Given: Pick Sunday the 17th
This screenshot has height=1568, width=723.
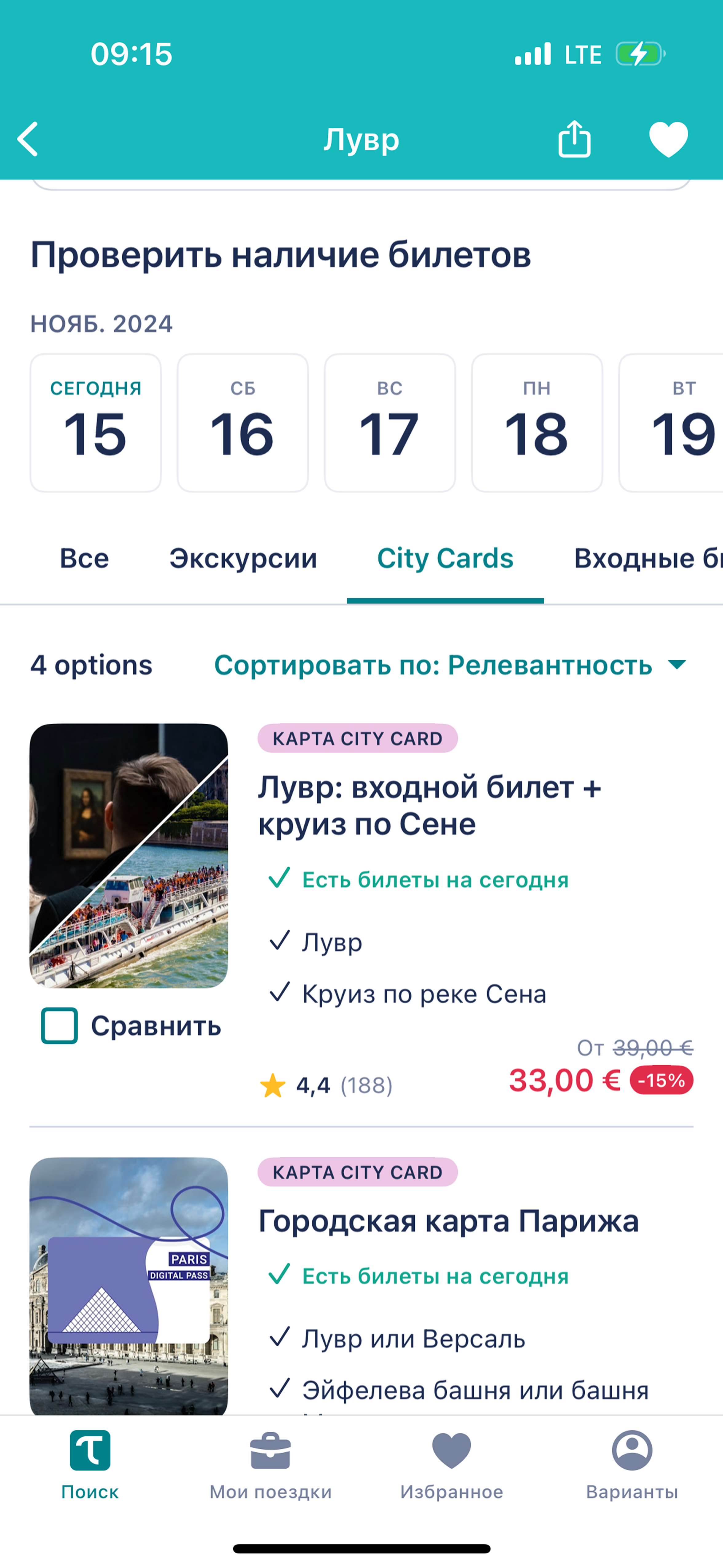Looking at the screenshot, I should click(390, 422).
